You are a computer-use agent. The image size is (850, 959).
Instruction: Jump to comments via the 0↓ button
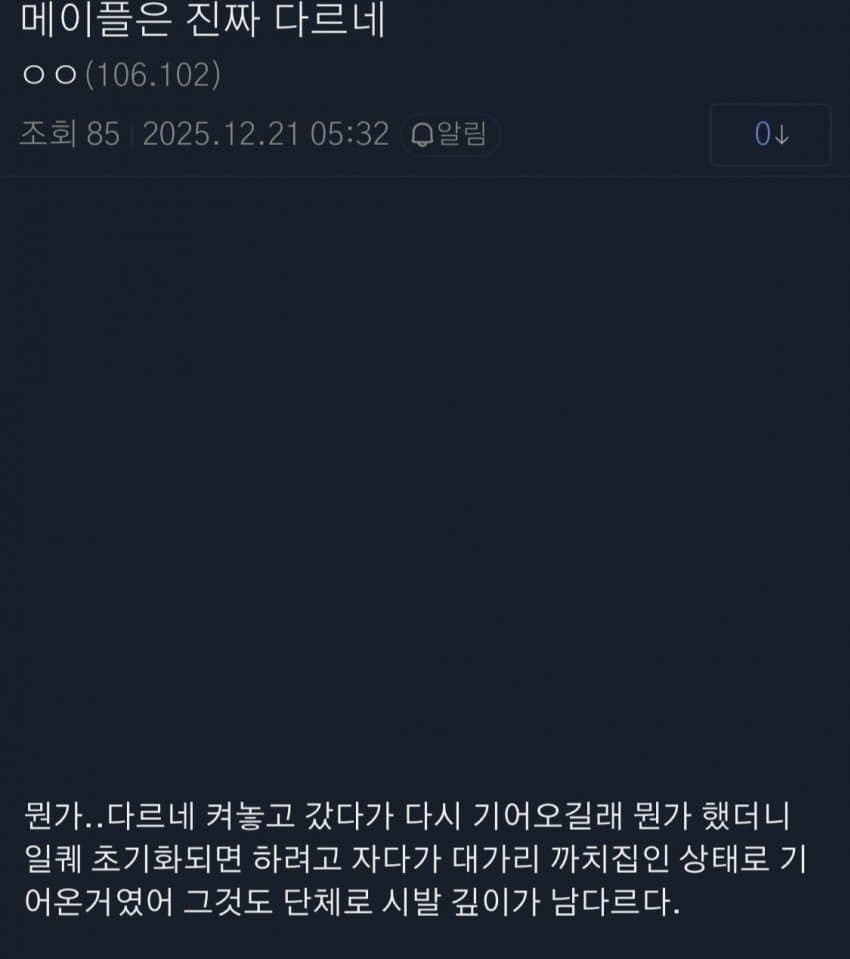770,135
